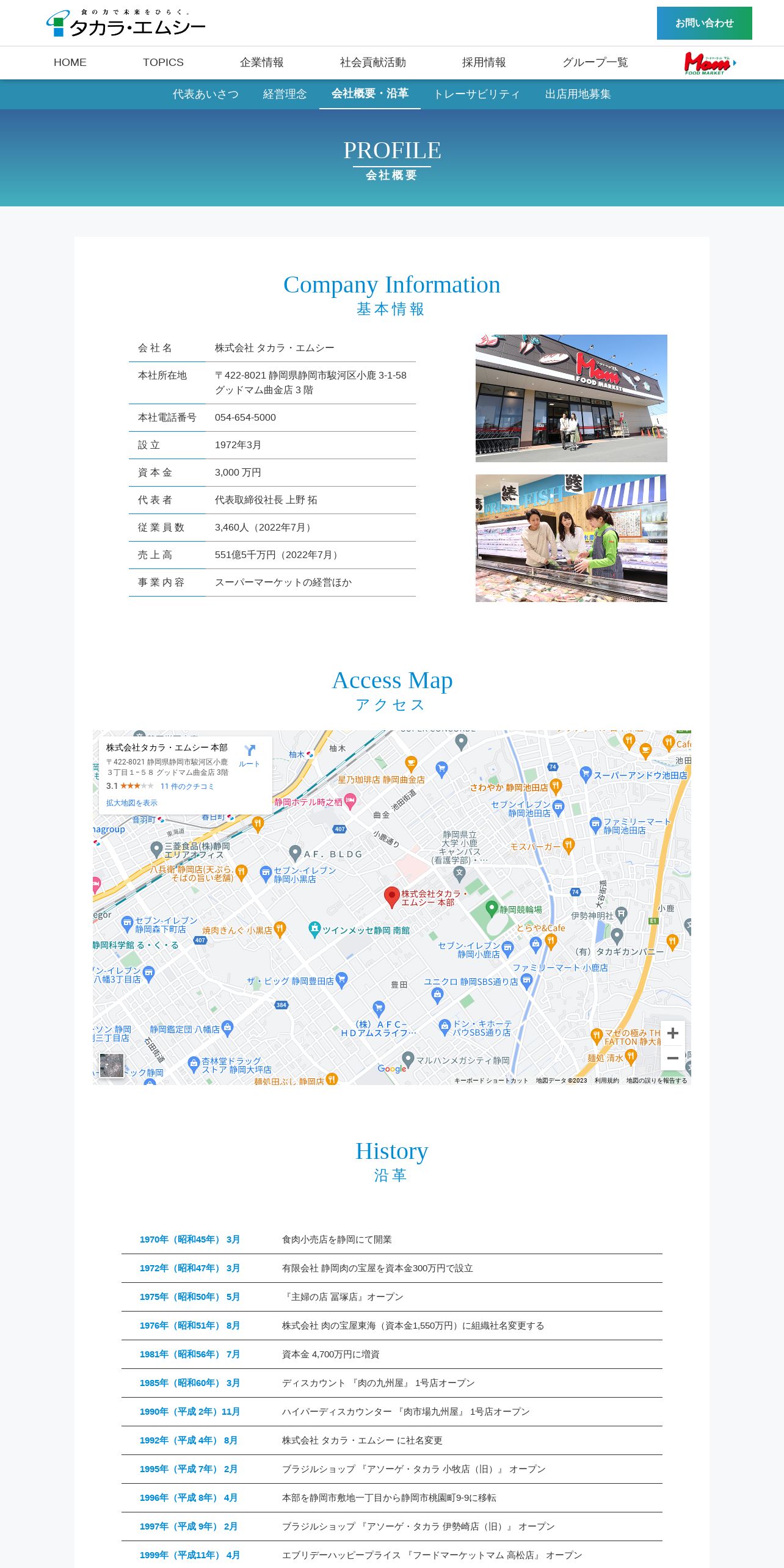Switch to トレーサビリティ sub tab
The image size is (784, 1568).
[x=476, y=94]
